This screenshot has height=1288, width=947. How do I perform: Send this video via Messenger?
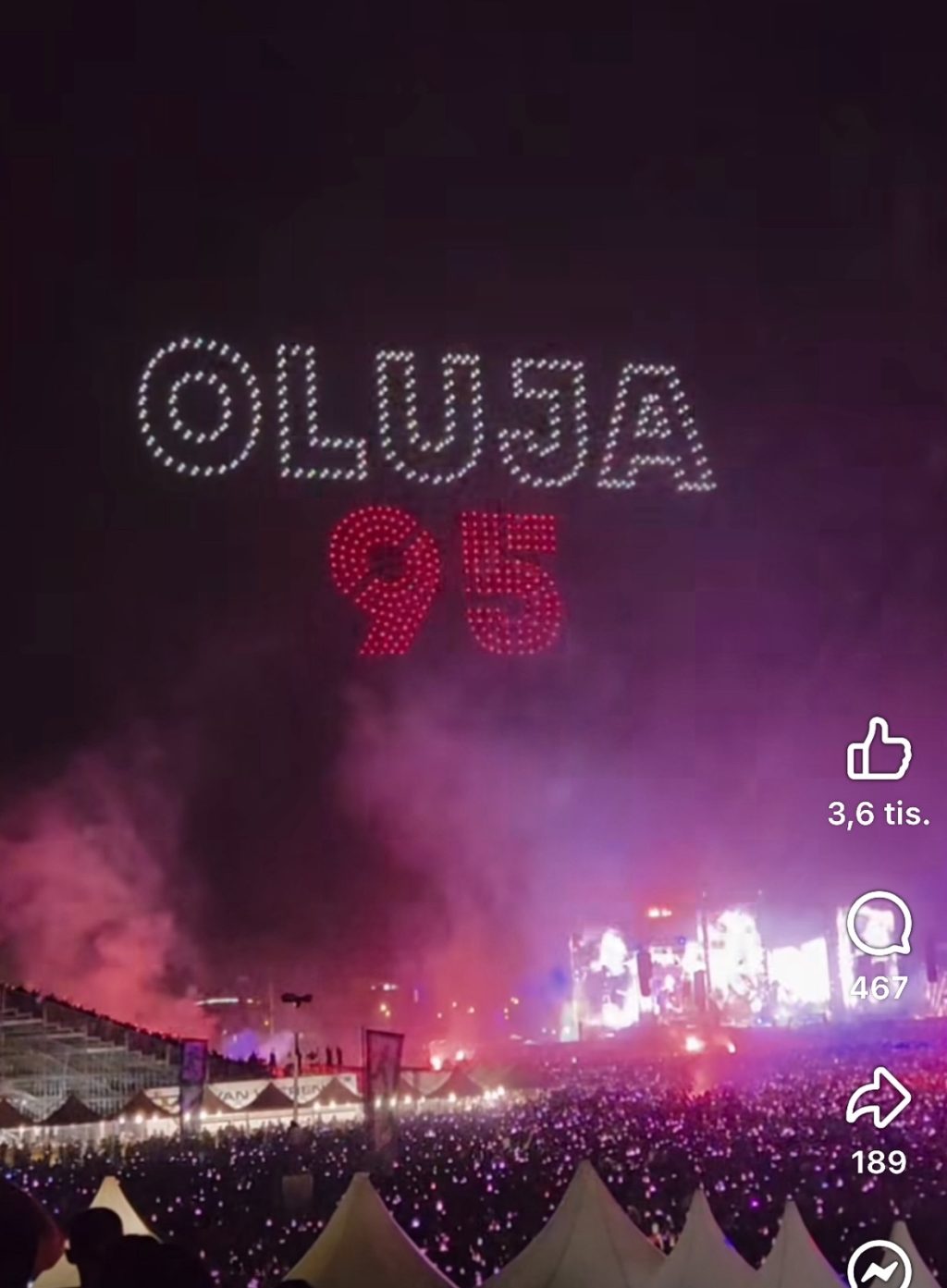click(879, 1263)
